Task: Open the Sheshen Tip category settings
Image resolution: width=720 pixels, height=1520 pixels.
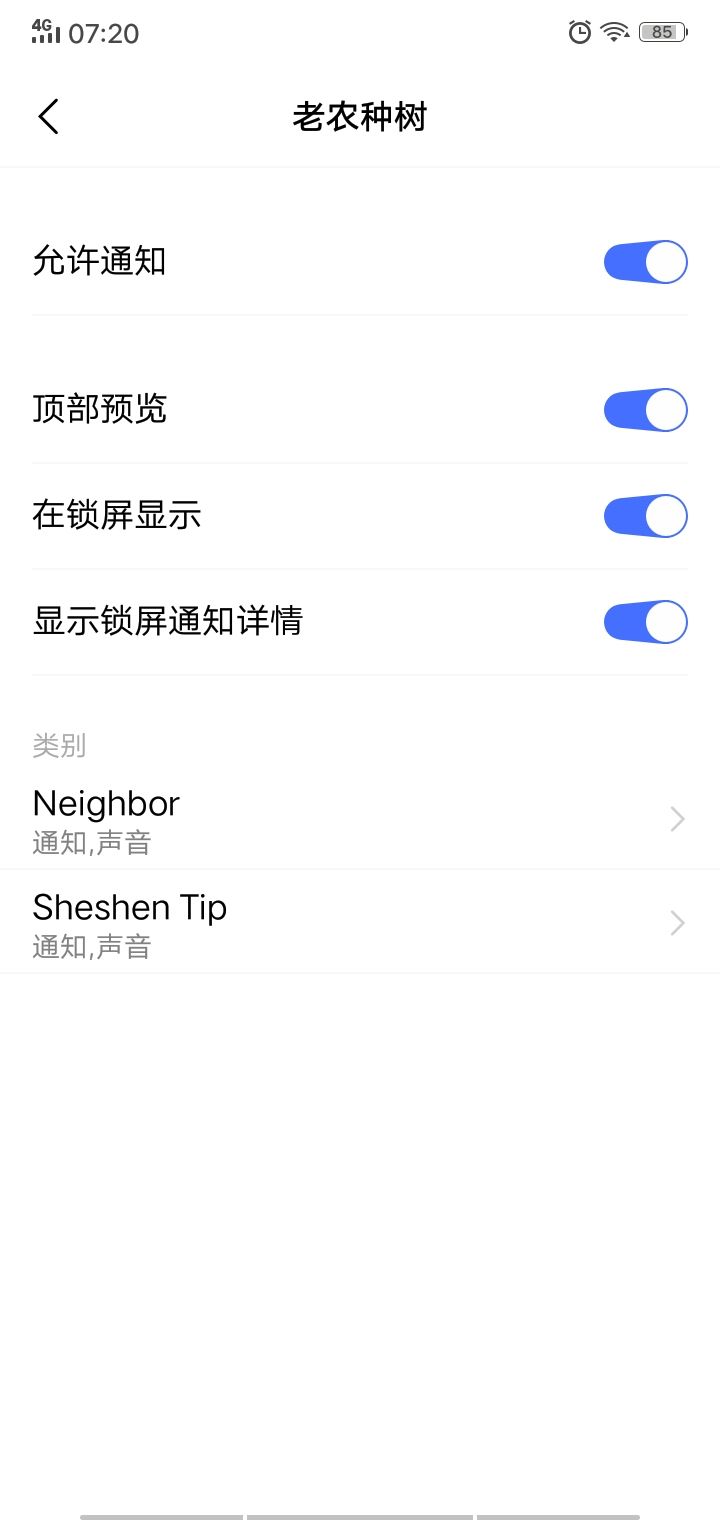Action: point(360,923)
